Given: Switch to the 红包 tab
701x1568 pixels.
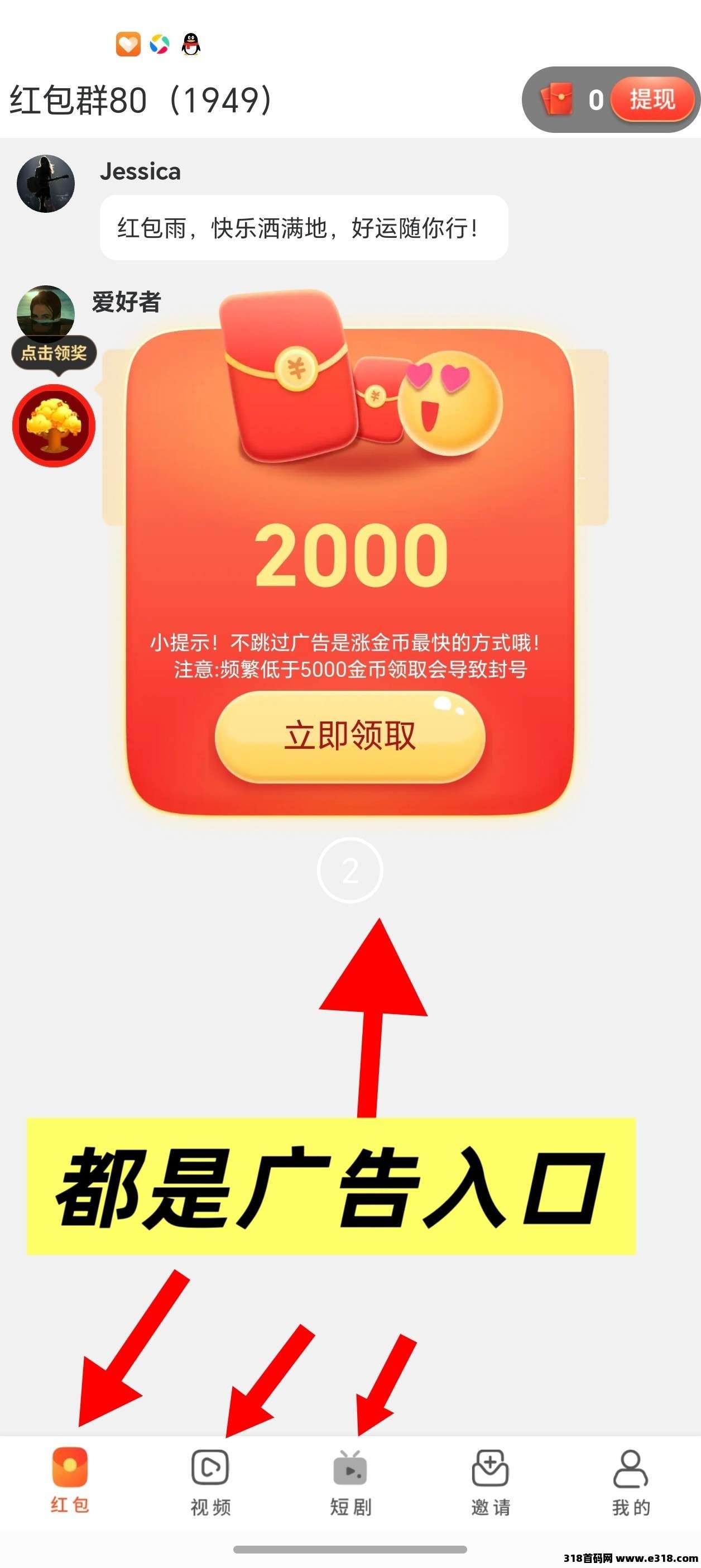Looking at the screenshot, I should [70, 1480].
